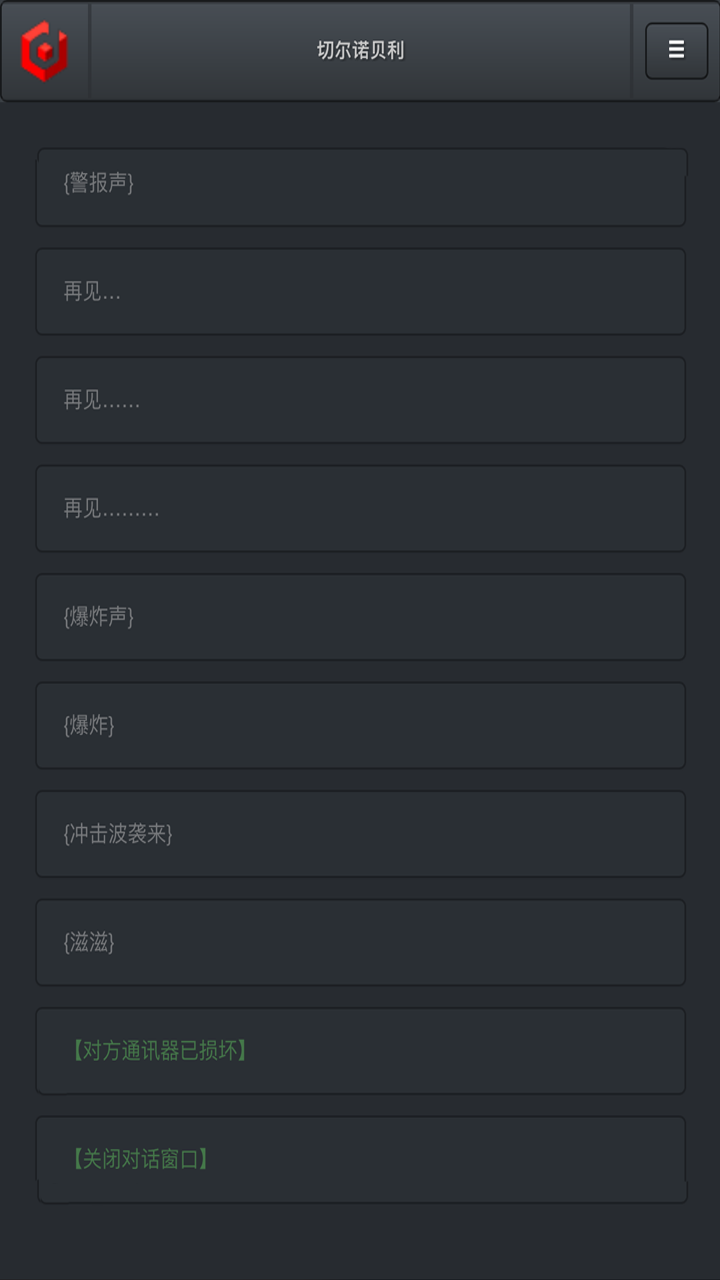This screenshot has height=1280, width=720.
Task: Tap the {冲击波袭来} message
Action: point(360,834)
